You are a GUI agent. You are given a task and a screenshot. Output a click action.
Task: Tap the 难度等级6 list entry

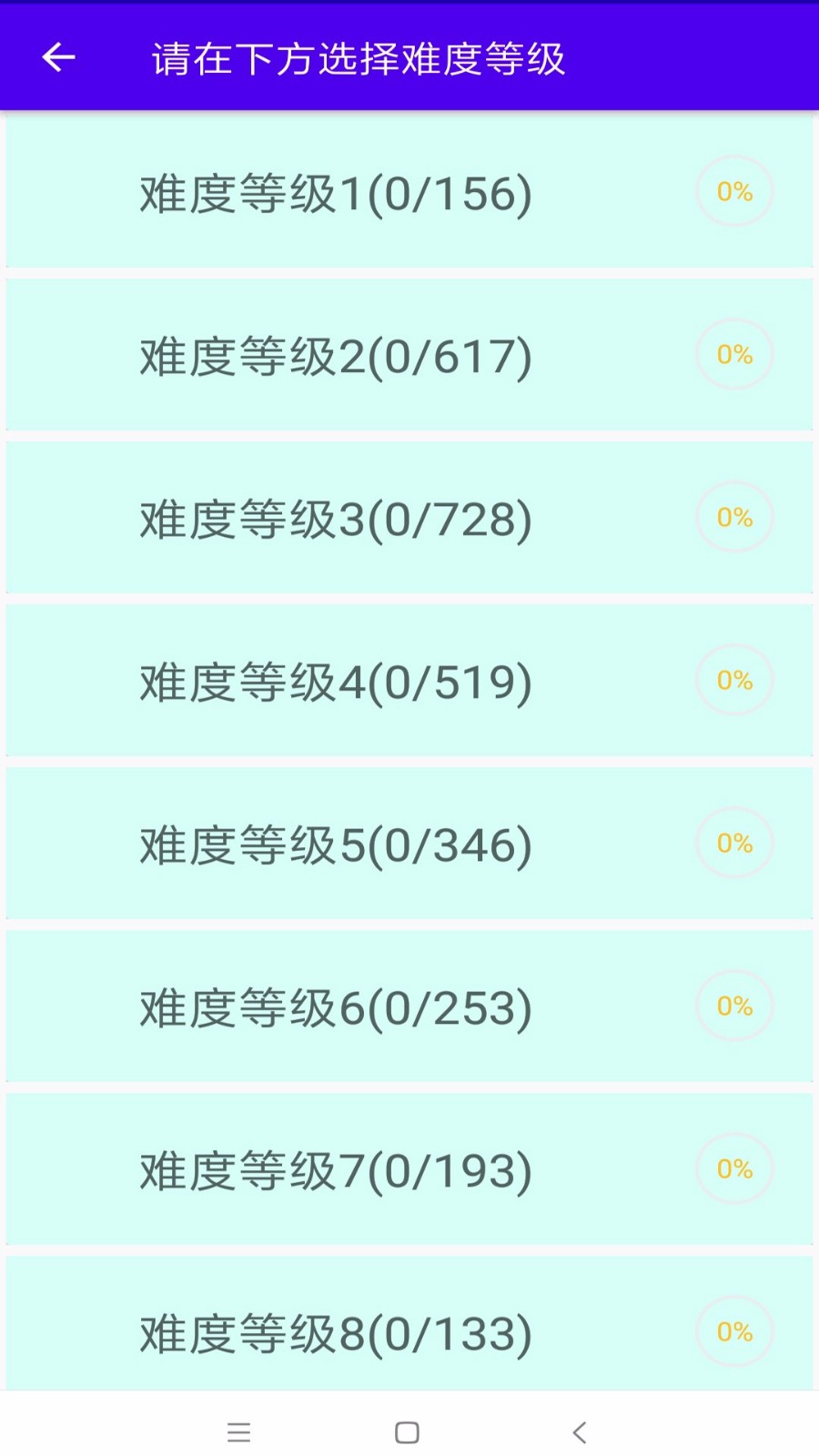click(x=337, y=1006)
